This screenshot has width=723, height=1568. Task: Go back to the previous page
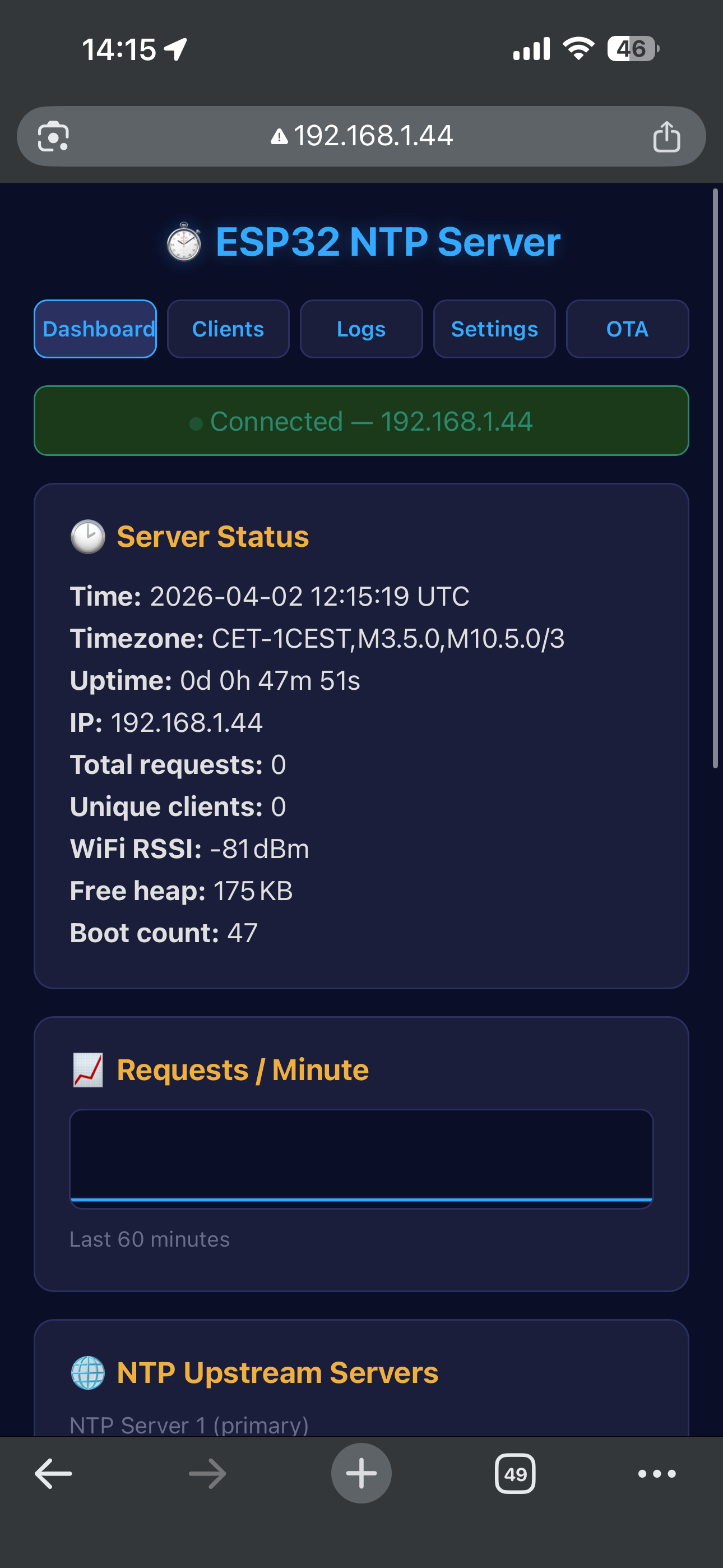click(x=54, y=1474)
